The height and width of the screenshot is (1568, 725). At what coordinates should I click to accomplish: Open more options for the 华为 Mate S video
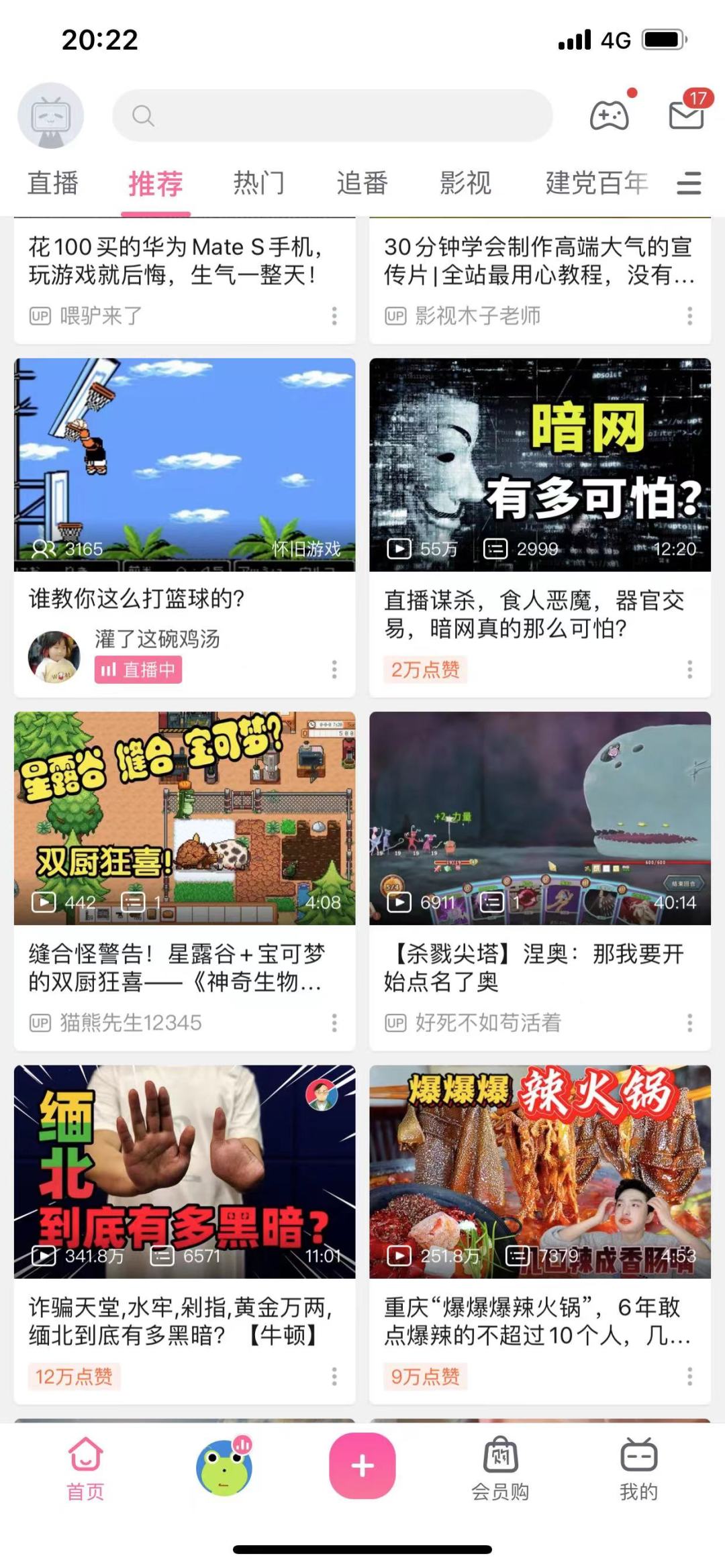coord(334,316)
